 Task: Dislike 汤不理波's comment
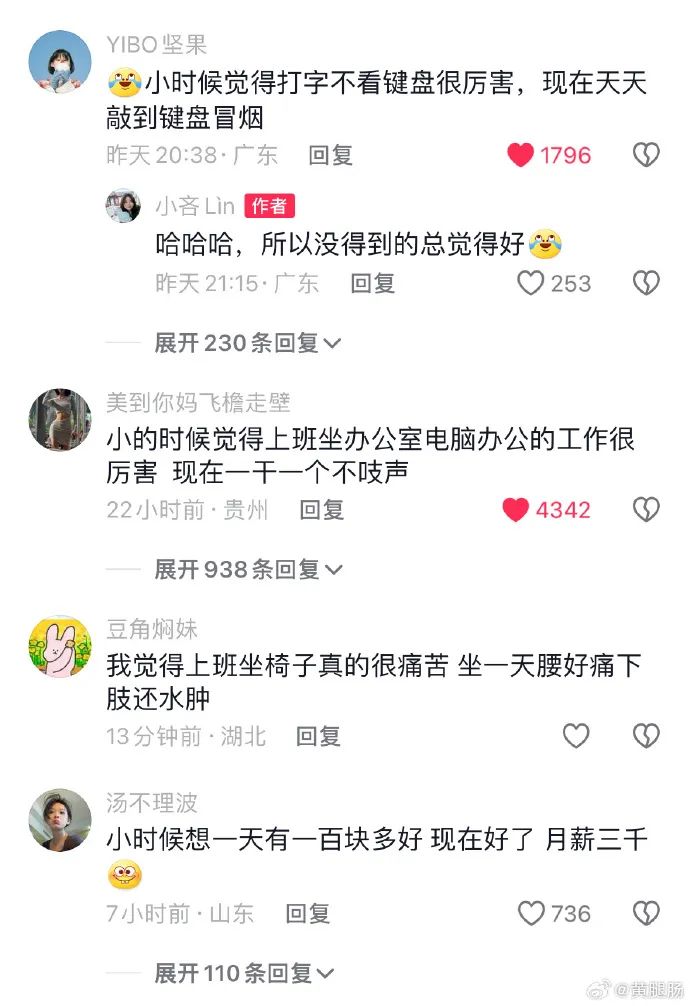click(x=647, y=913)
